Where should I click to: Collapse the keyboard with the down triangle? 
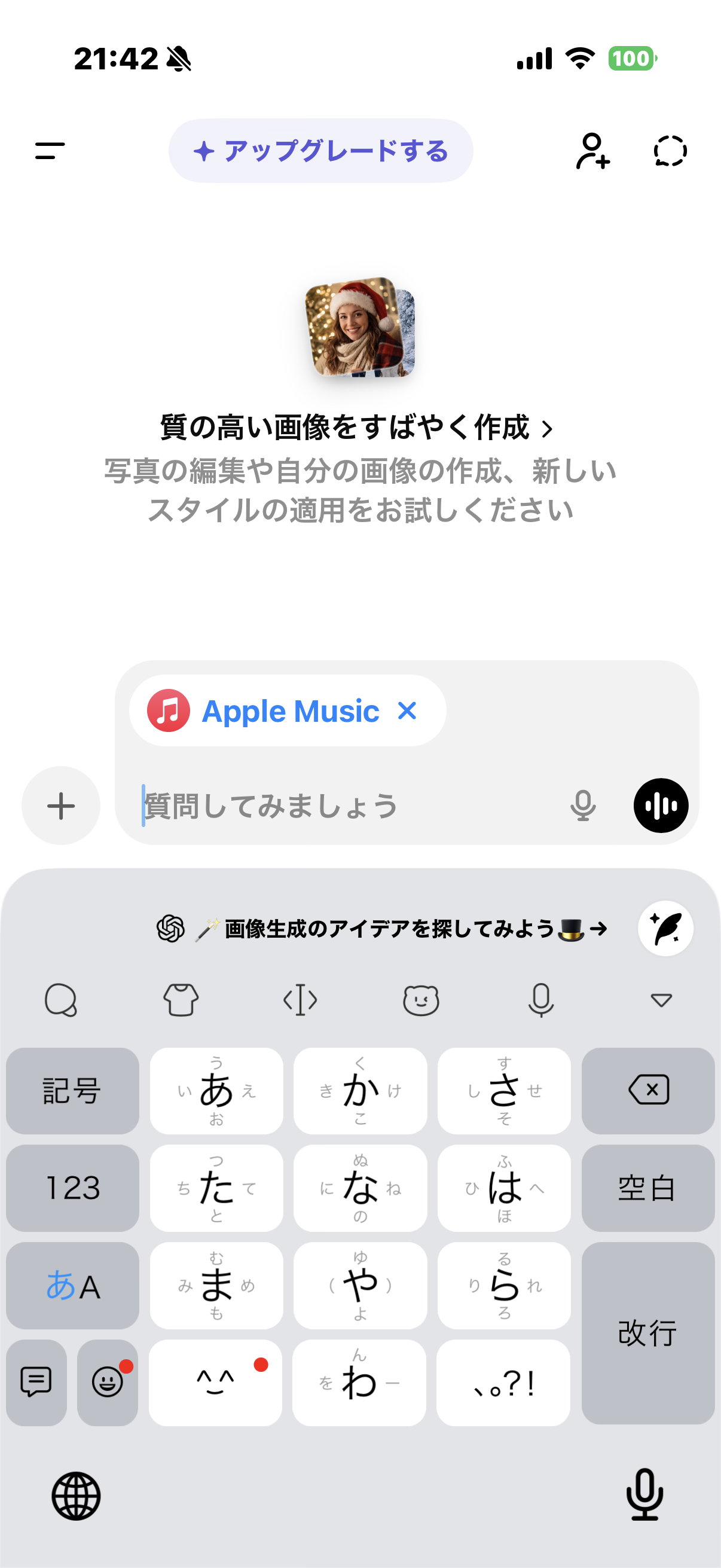661,999
